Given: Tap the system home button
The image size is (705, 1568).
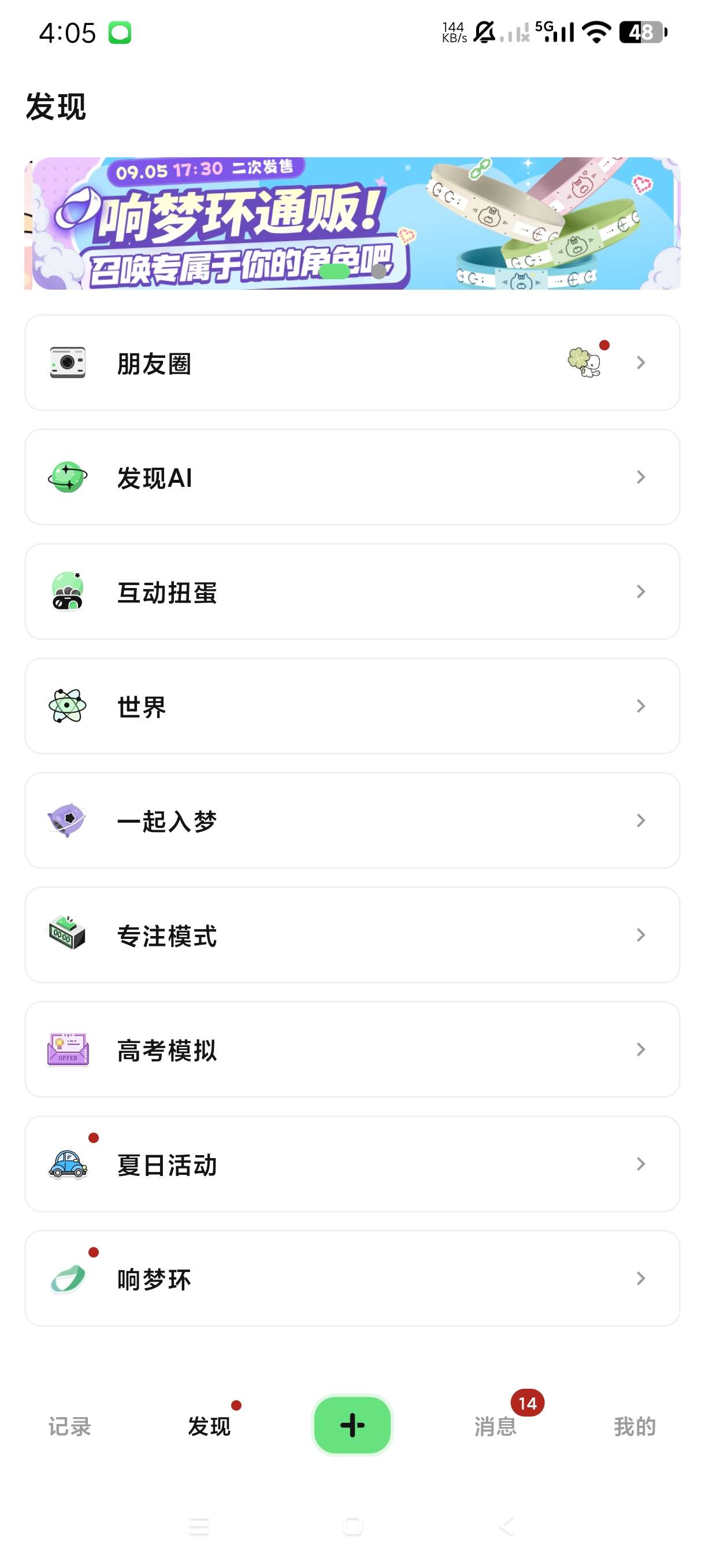Looking at the screenshot, I should coord(353,1526).
